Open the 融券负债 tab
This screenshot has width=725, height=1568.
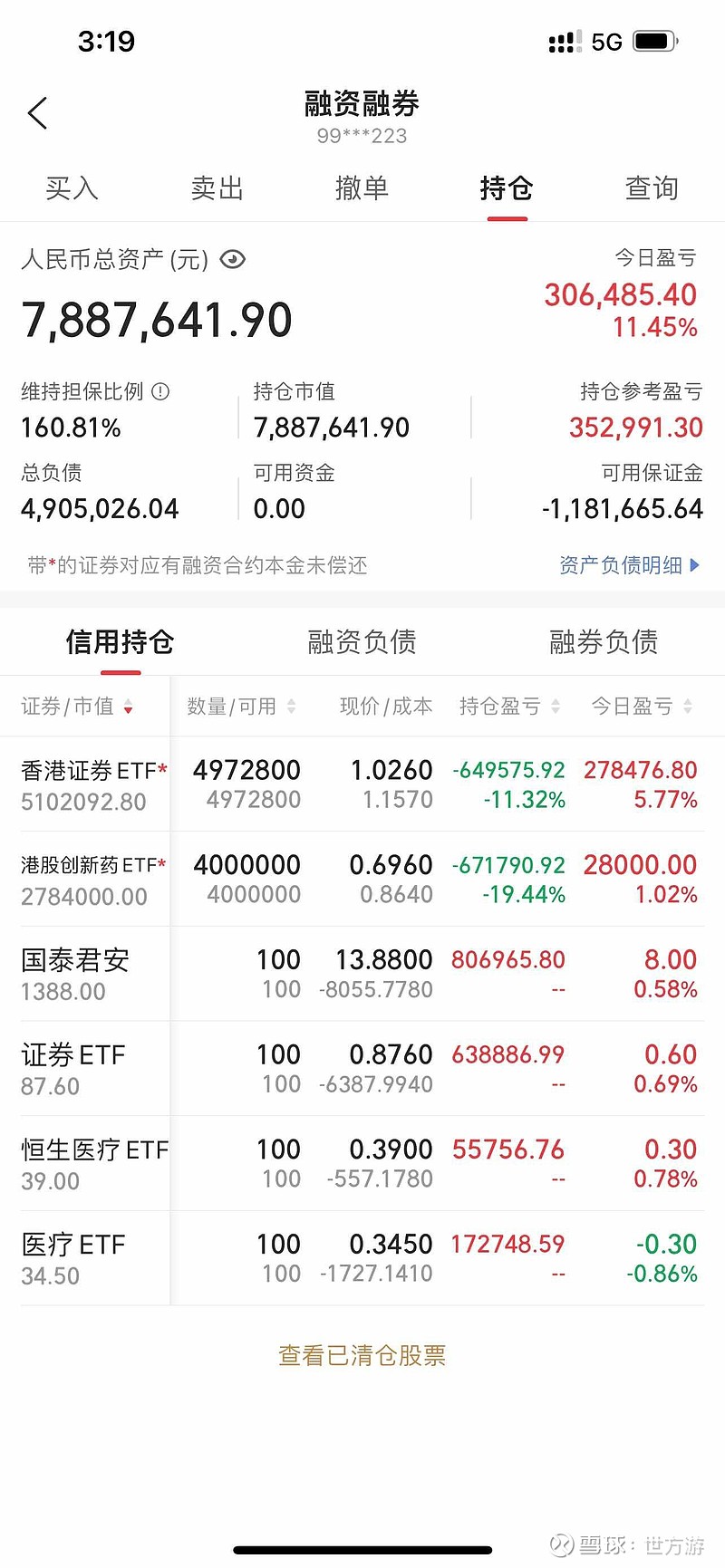[602, 642]
